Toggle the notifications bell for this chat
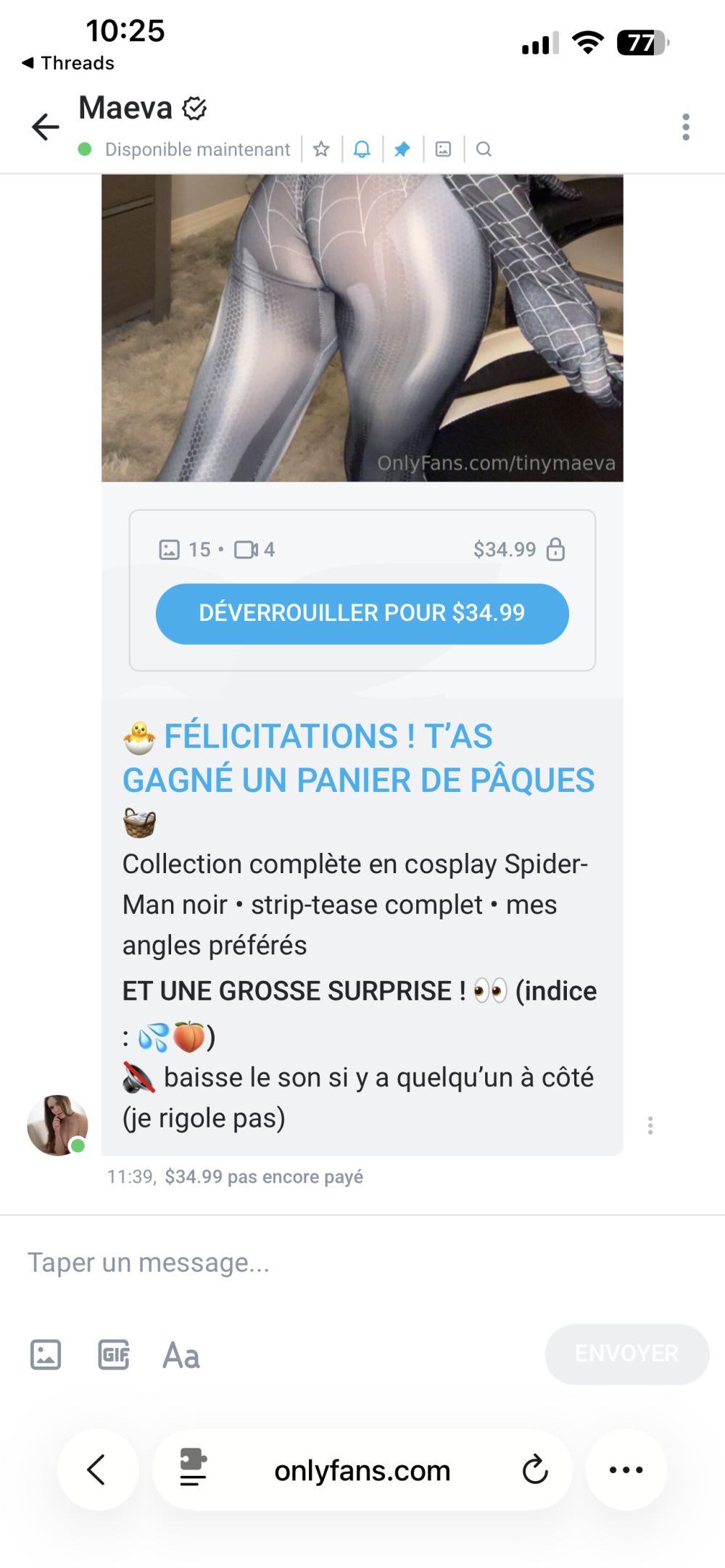This screenshot has width=725, height=1568. 362,149
